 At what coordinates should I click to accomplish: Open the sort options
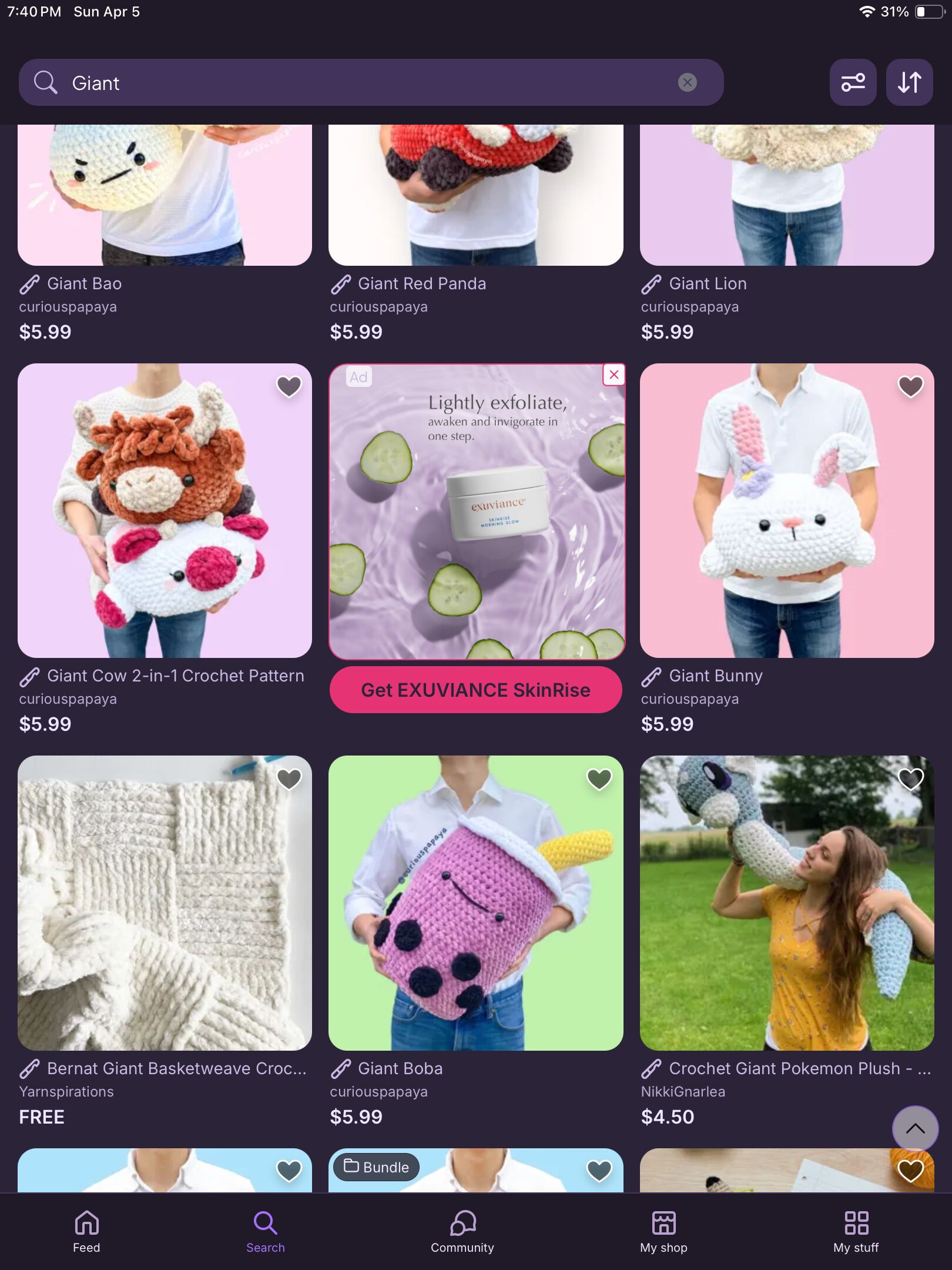point(909,82)
